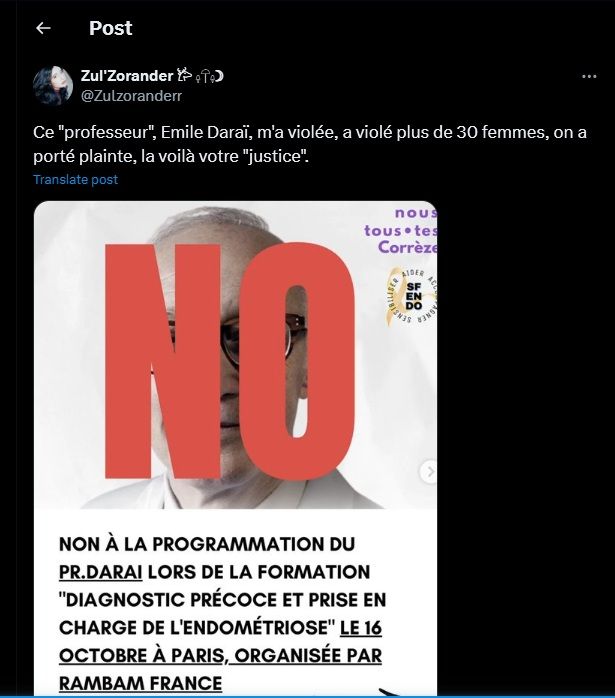Open the post's more options menu
Screen dimensions: 615x698
pyautogui.click(x=589, y=77)
